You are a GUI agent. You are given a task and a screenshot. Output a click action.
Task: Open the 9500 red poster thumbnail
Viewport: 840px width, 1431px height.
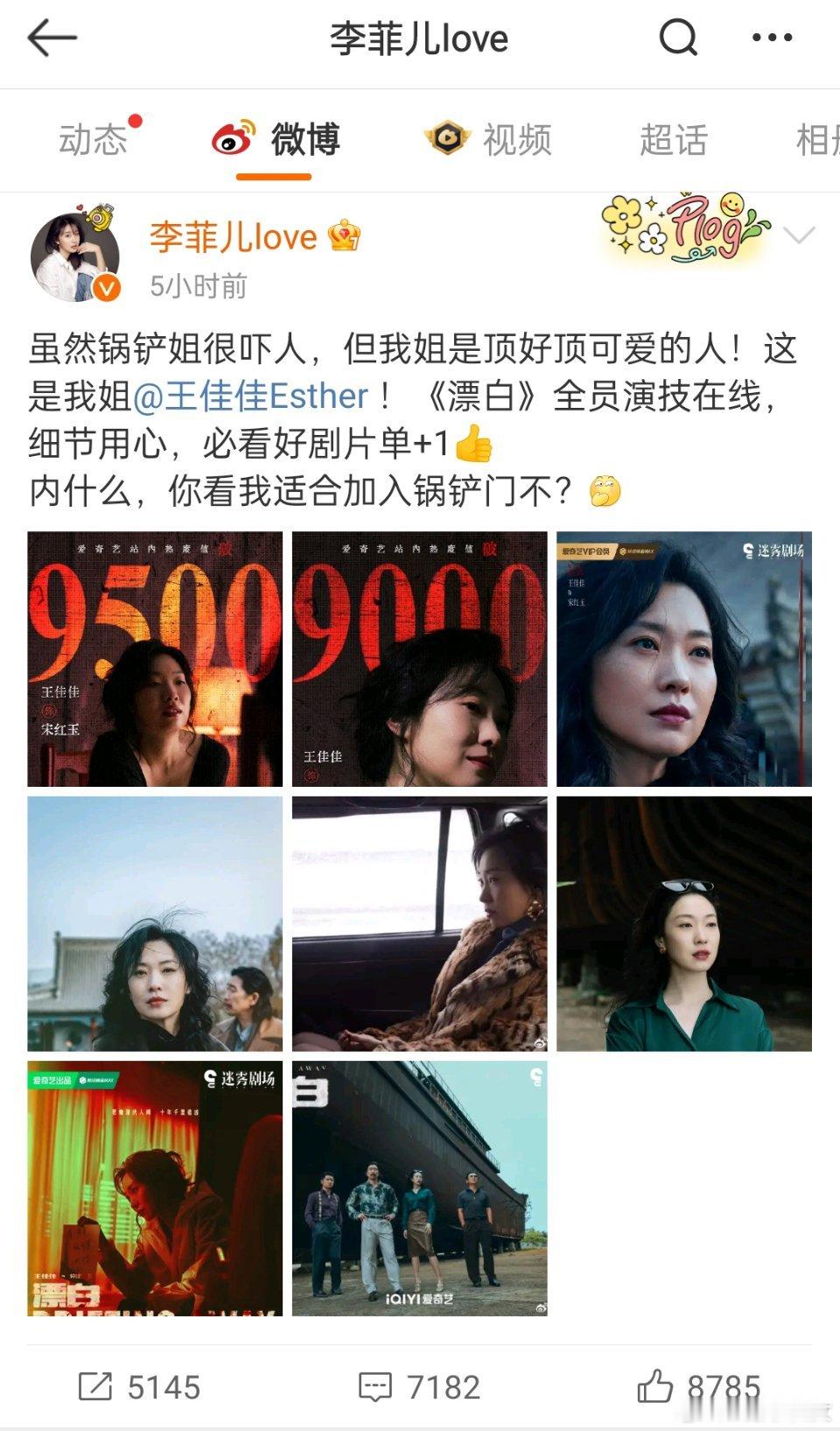pos(154,657)
